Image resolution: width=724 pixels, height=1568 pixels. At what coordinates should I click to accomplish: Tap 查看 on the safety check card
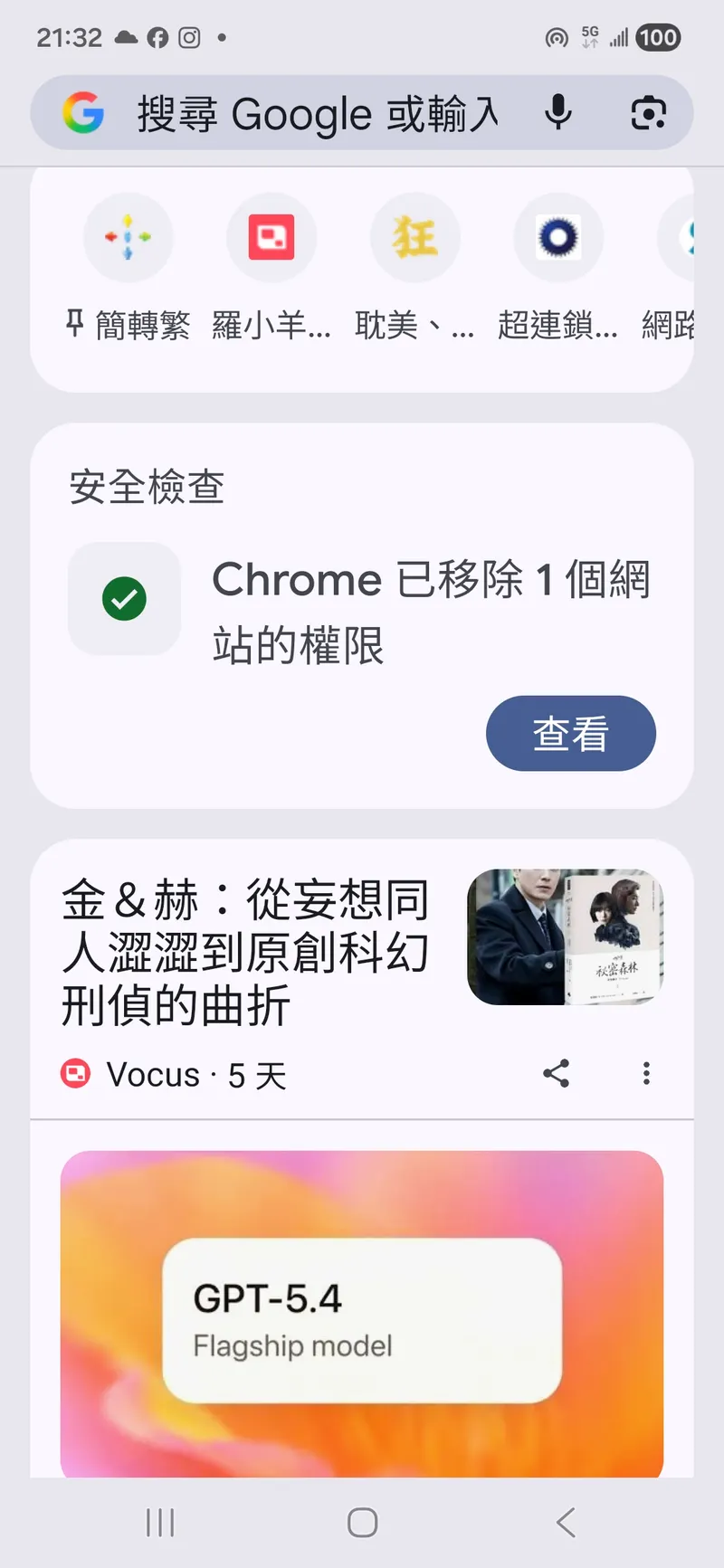click(570, 734)
